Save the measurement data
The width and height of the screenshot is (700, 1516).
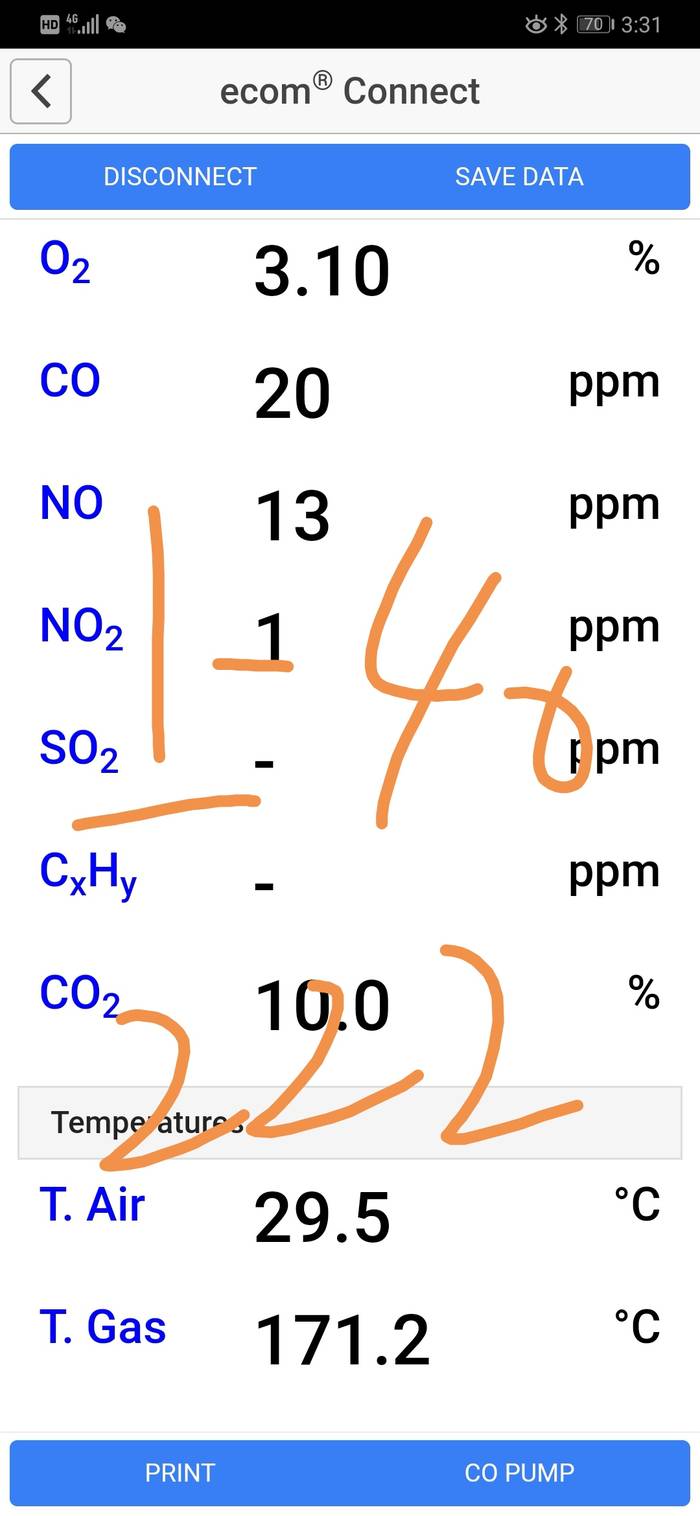pyautogui.click(x=519, y=177)
